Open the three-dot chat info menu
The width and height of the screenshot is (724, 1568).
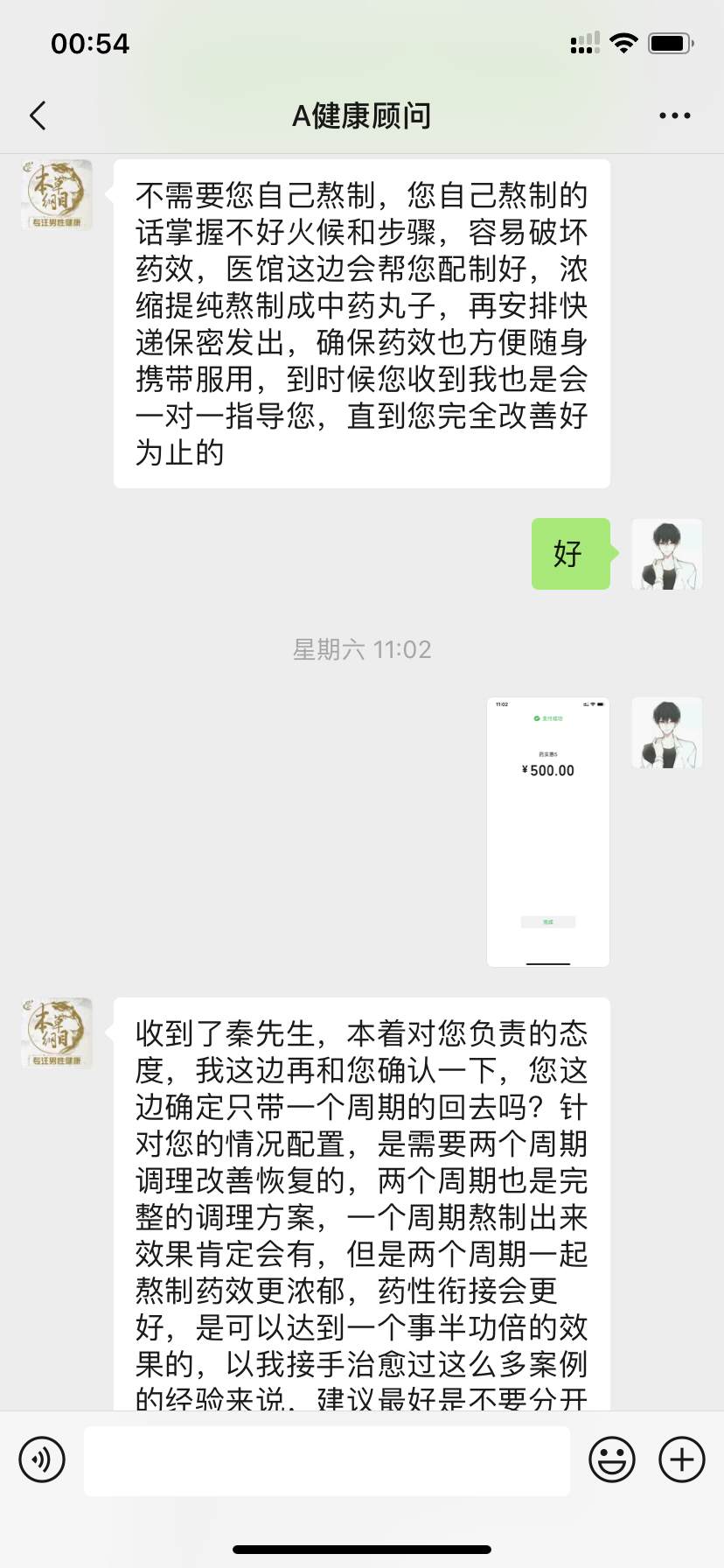coord(674,115)
